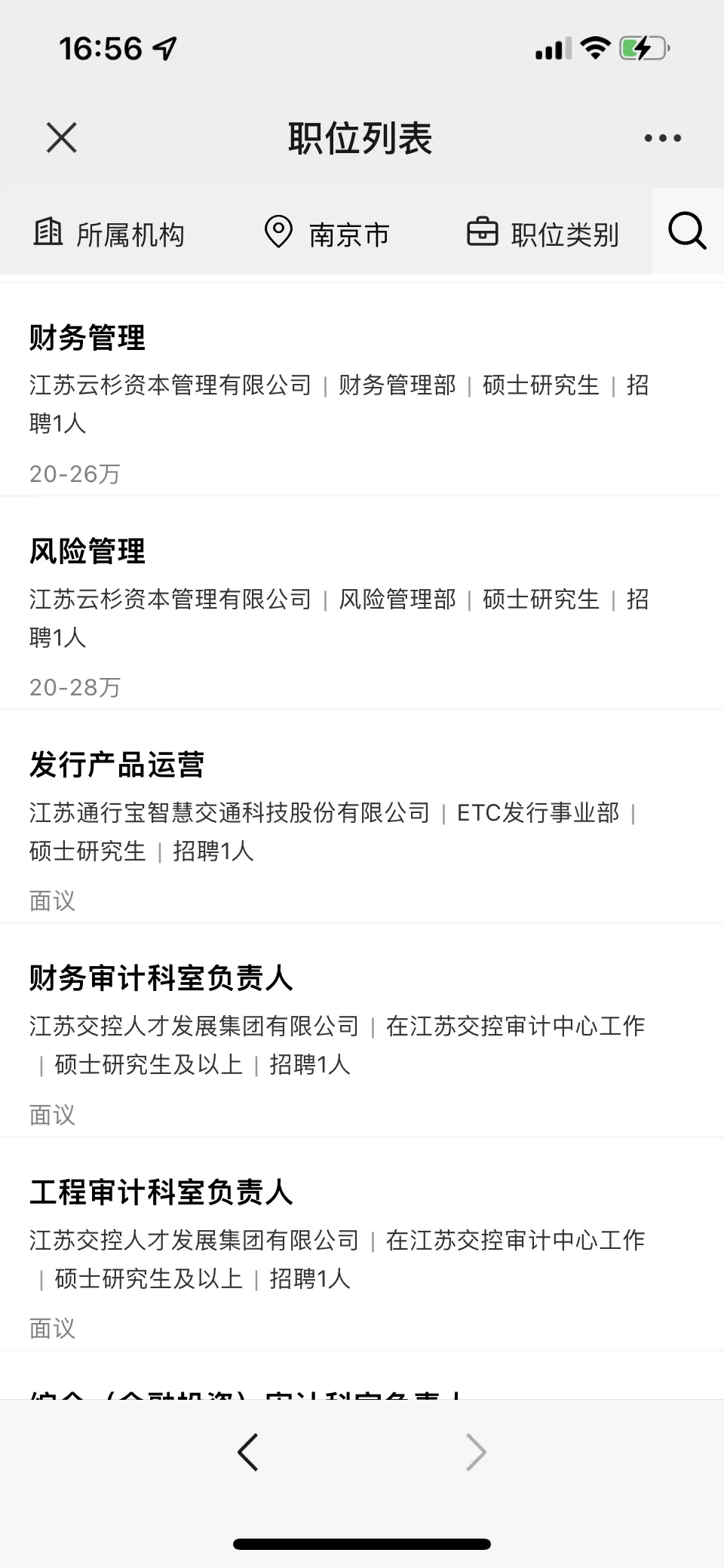Tap the search magnifier icon
Screen dimensions: 724x1568
pyautogui.click(x=687, y=231)
